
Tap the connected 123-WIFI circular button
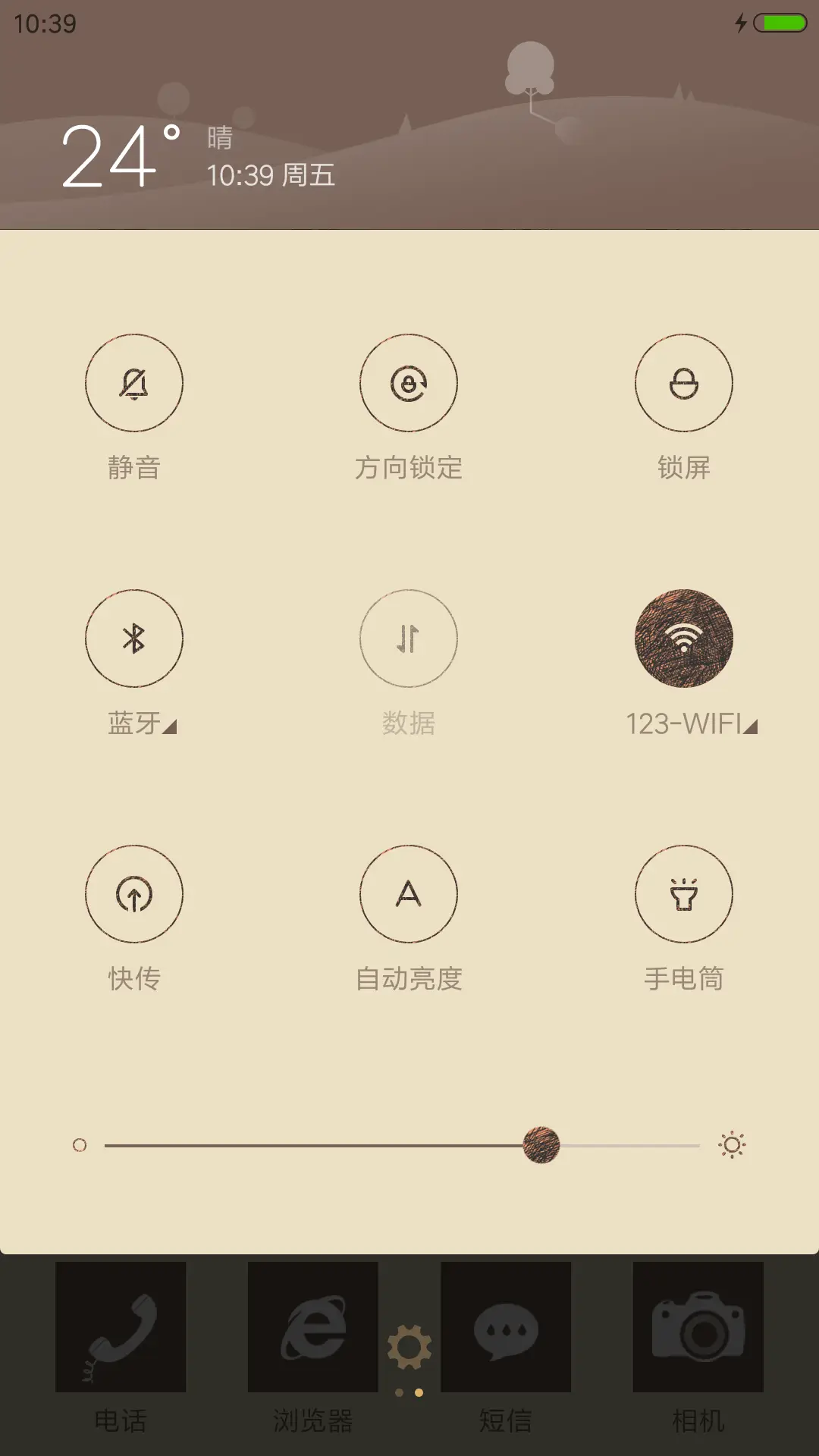pyautogui.click(x=683, y=639)
